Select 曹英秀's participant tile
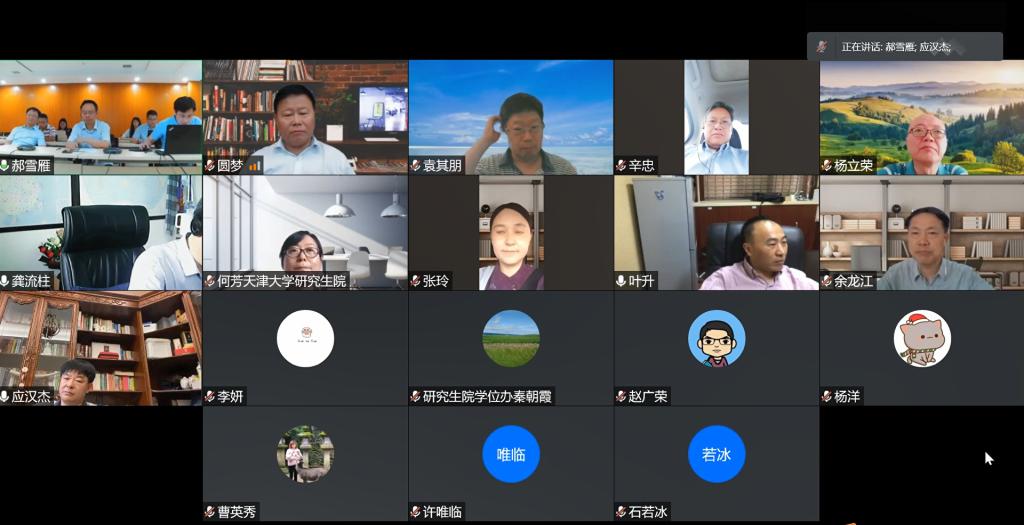The image size is (1024, 525). pos(305,456)
